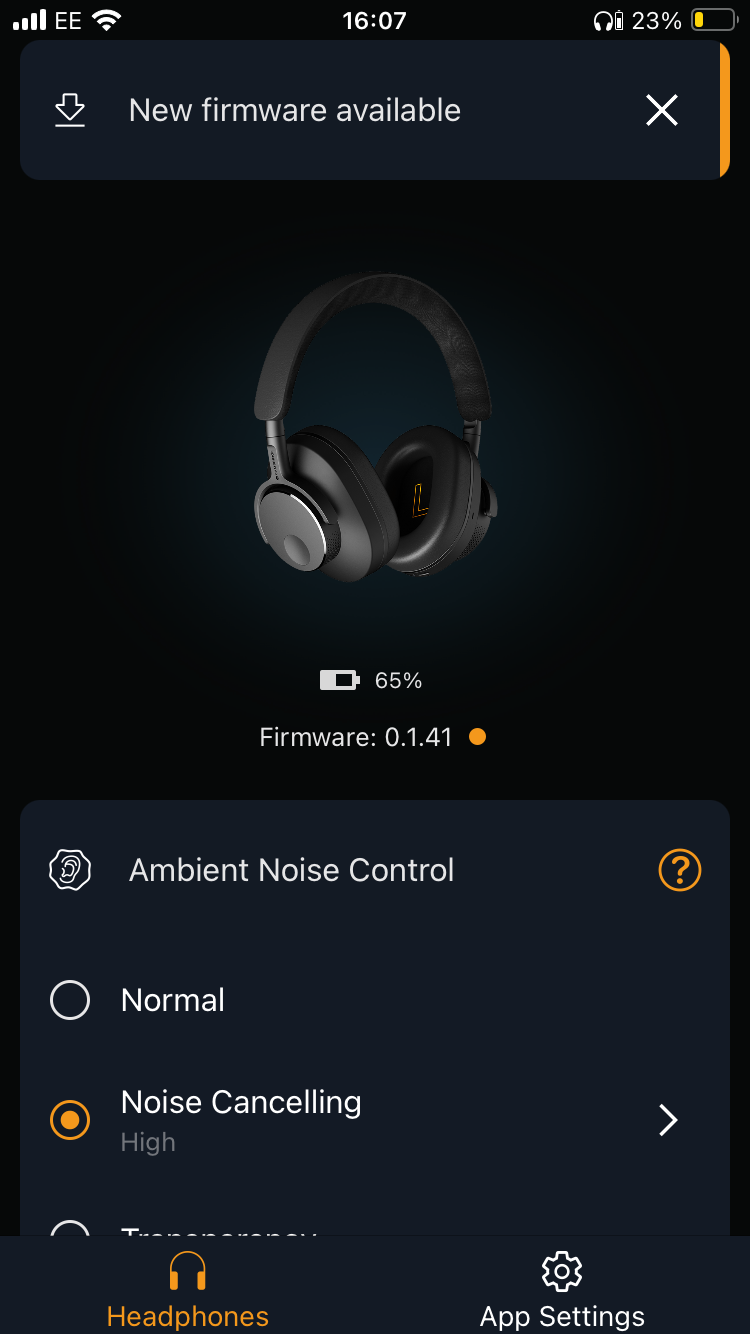This screenshot has width=750, height=1334.
Task: Dismiss the New firmware available banner
Action: coord(662,110)
